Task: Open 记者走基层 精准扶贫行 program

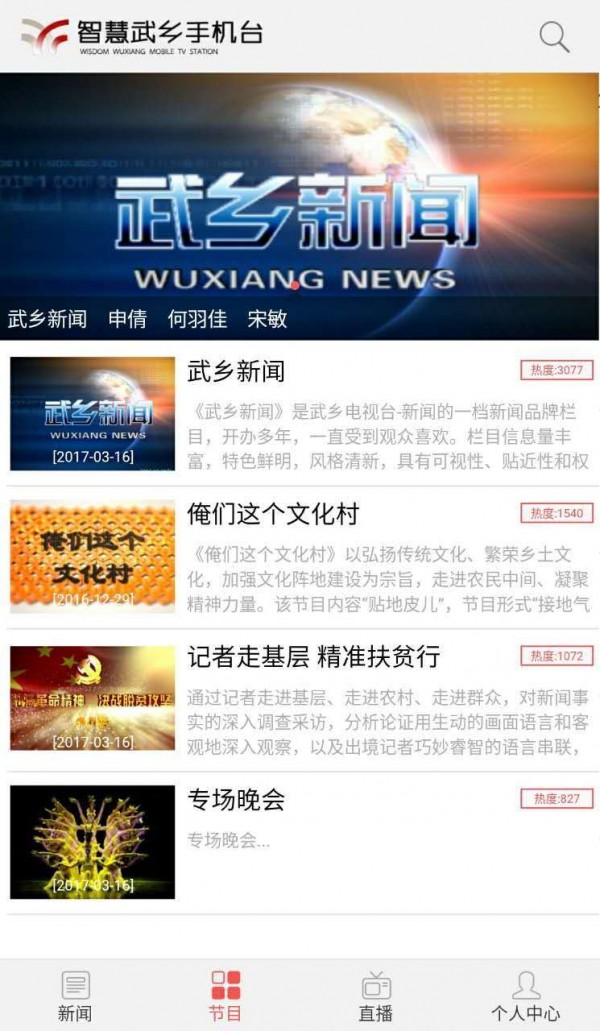Action: point(300,699)
